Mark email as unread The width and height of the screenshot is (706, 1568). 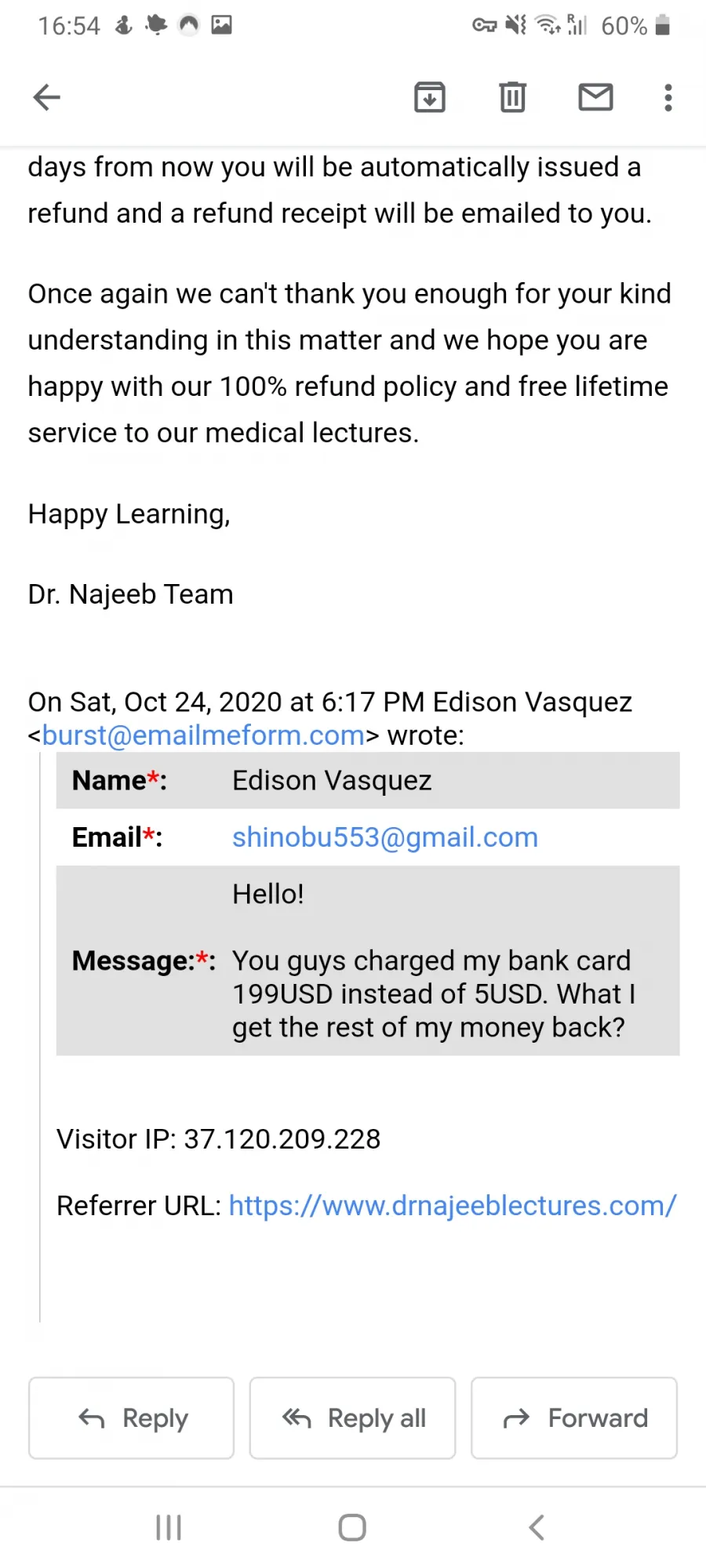[x=595, y=97]
